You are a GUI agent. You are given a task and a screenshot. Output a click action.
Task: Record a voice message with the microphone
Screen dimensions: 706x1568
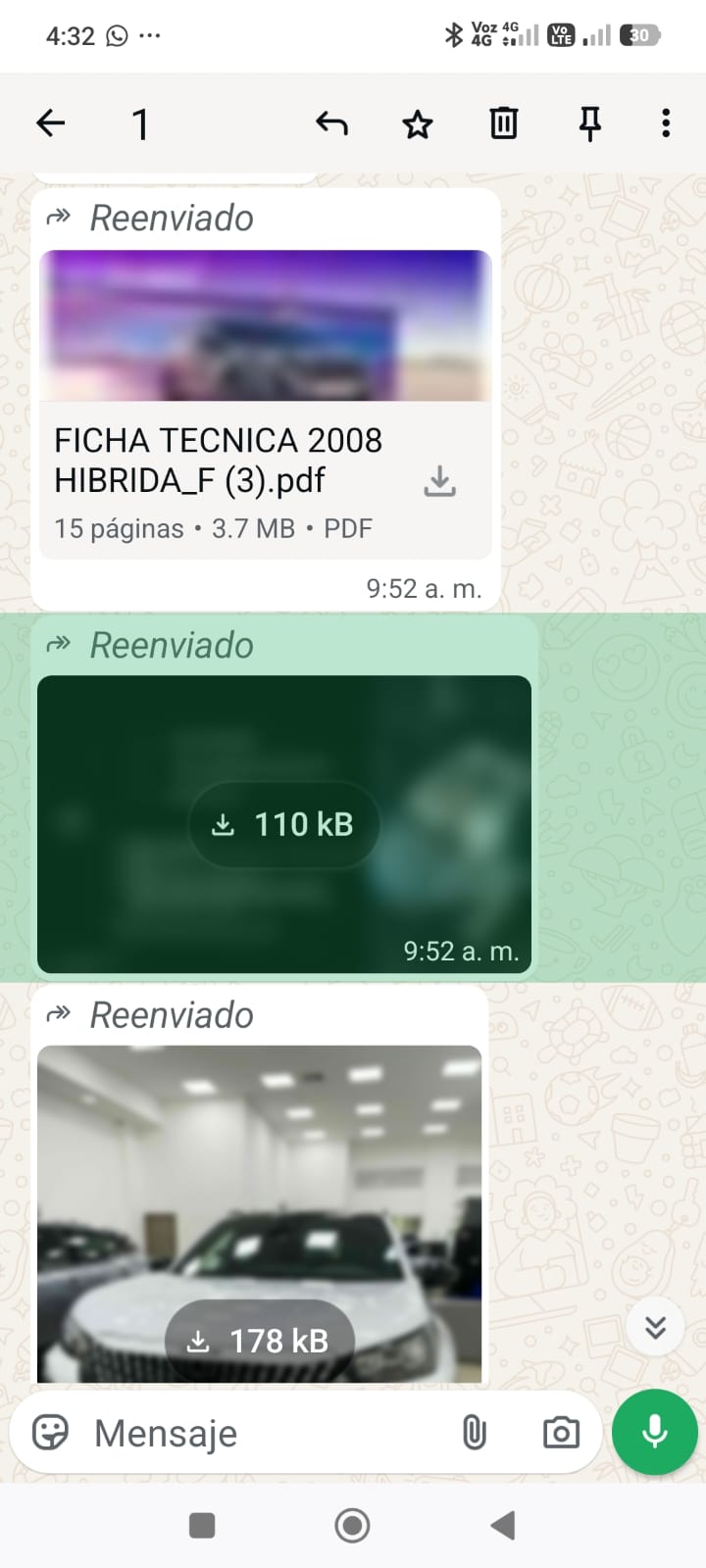pyautogui.click(x=654, y=1432)
